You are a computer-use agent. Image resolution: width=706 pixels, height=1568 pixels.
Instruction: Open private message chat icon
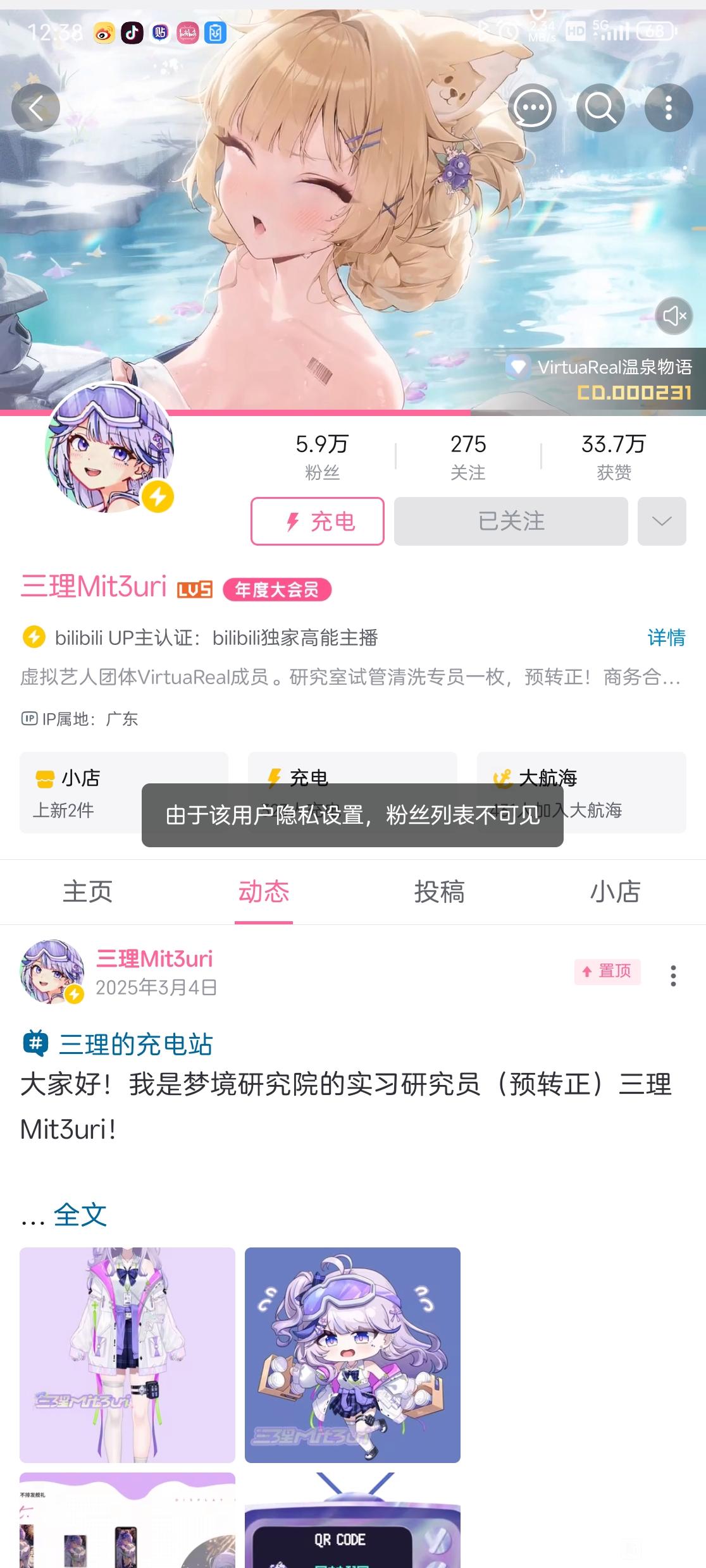pos(531,108)
